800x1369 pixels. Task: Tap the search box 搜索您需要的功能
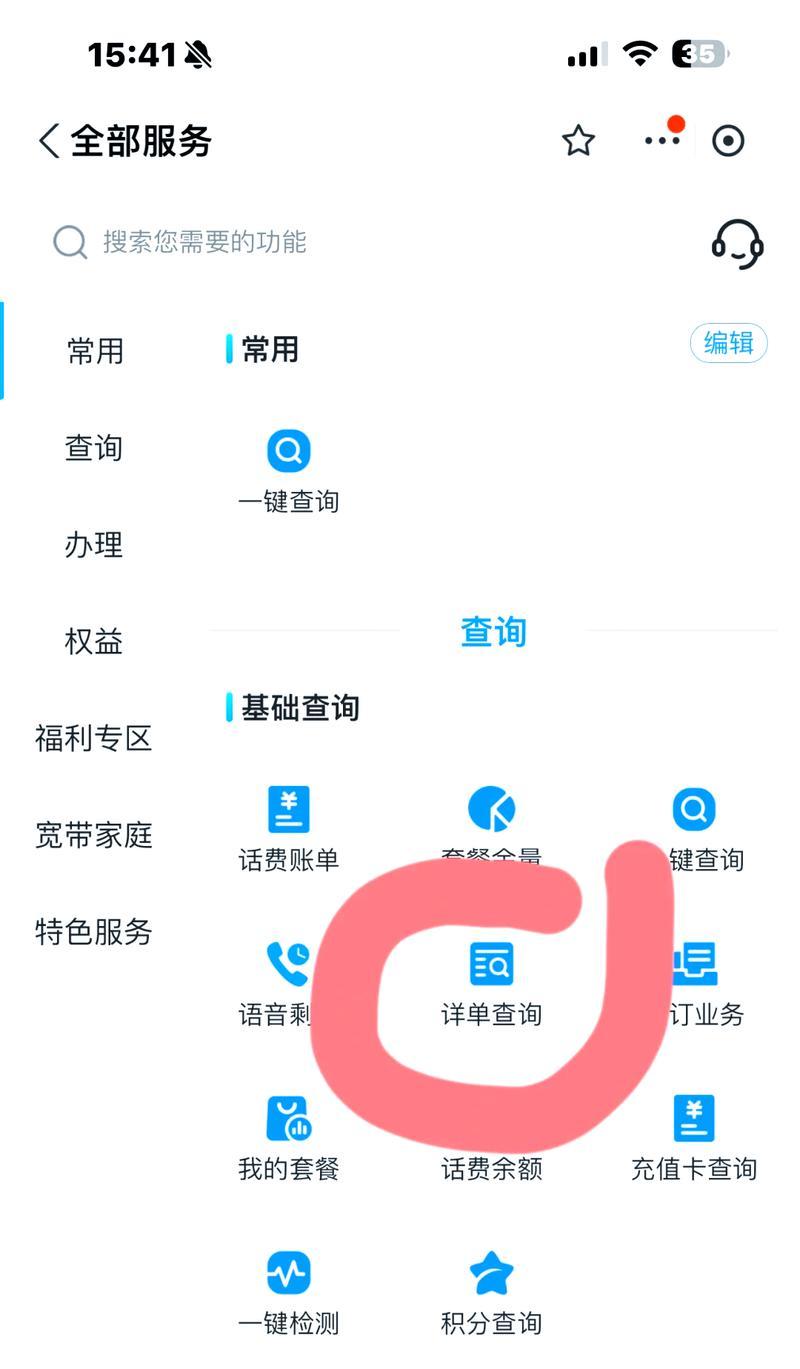tap(300, 242)
